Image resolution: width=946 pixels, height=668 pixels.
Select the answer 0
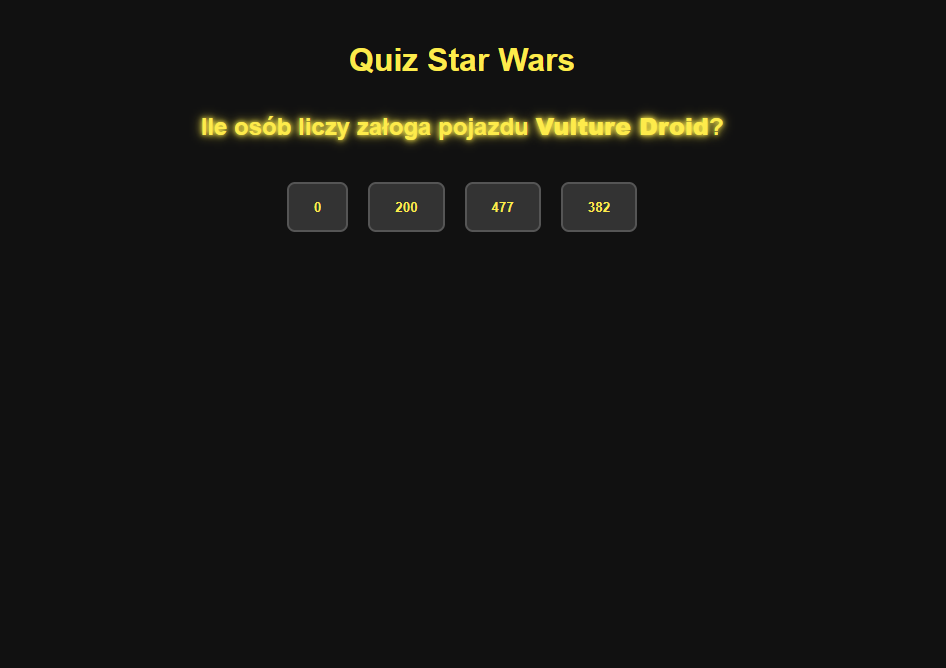pyautogui.click(x=317, y=207)
